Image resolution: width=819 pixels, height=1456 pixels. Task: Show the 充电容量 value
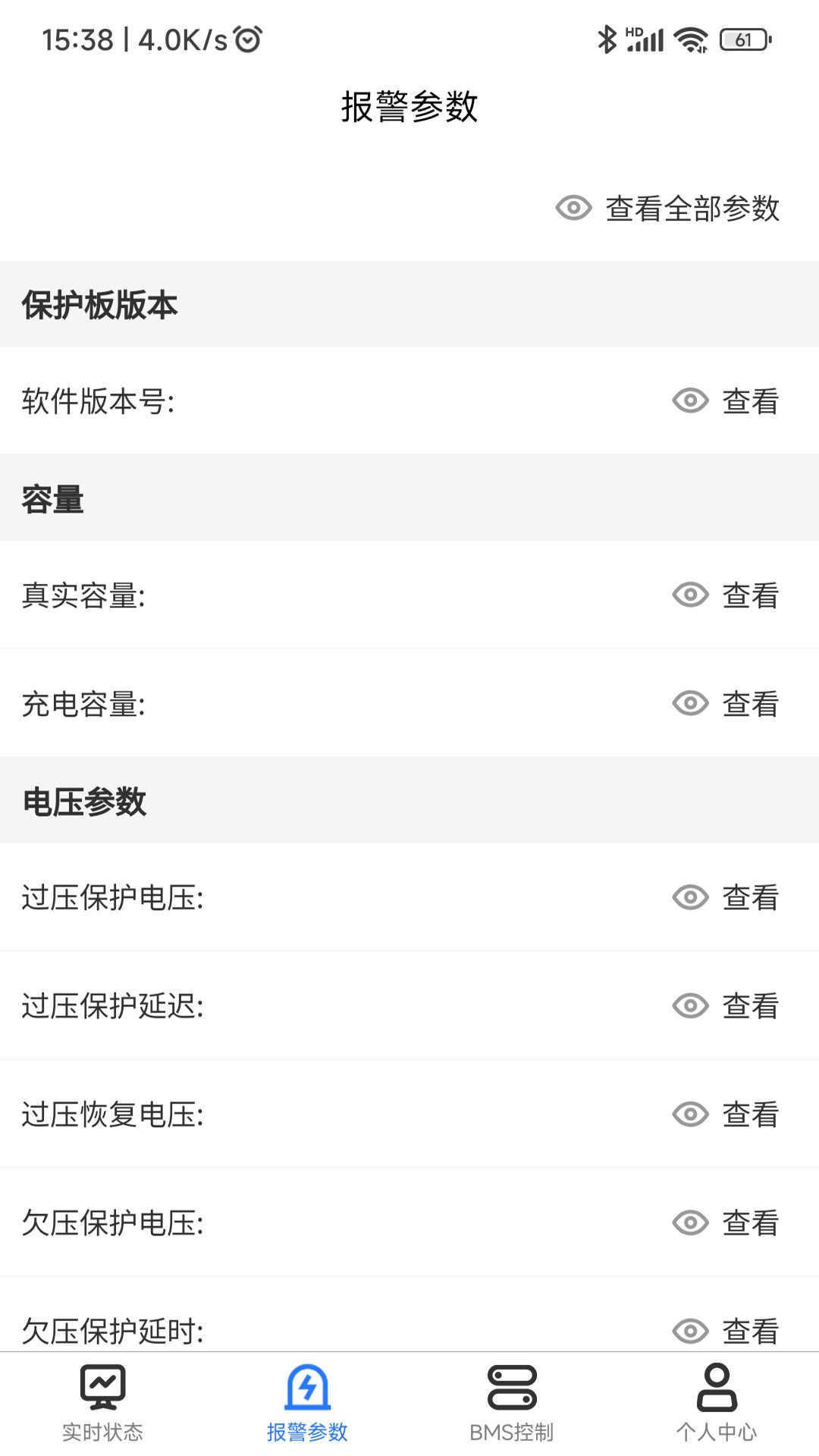pyautogui.click(x=726, y=704)
